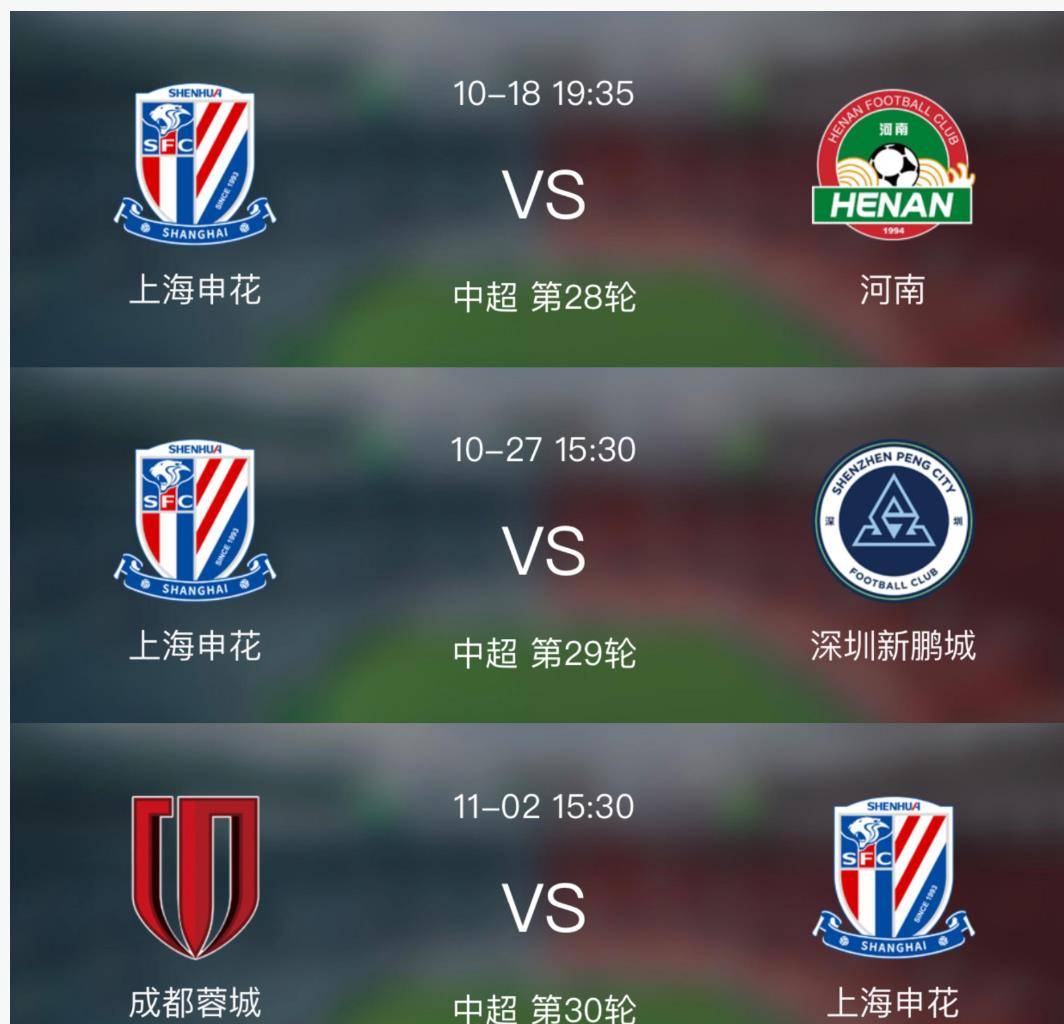This screenshot has height=1024, width=1064.
Task: Open the Shenhua vs Shenzhen Peng City round 29 match
Action: pyautogui.click(x=544, y=551)
